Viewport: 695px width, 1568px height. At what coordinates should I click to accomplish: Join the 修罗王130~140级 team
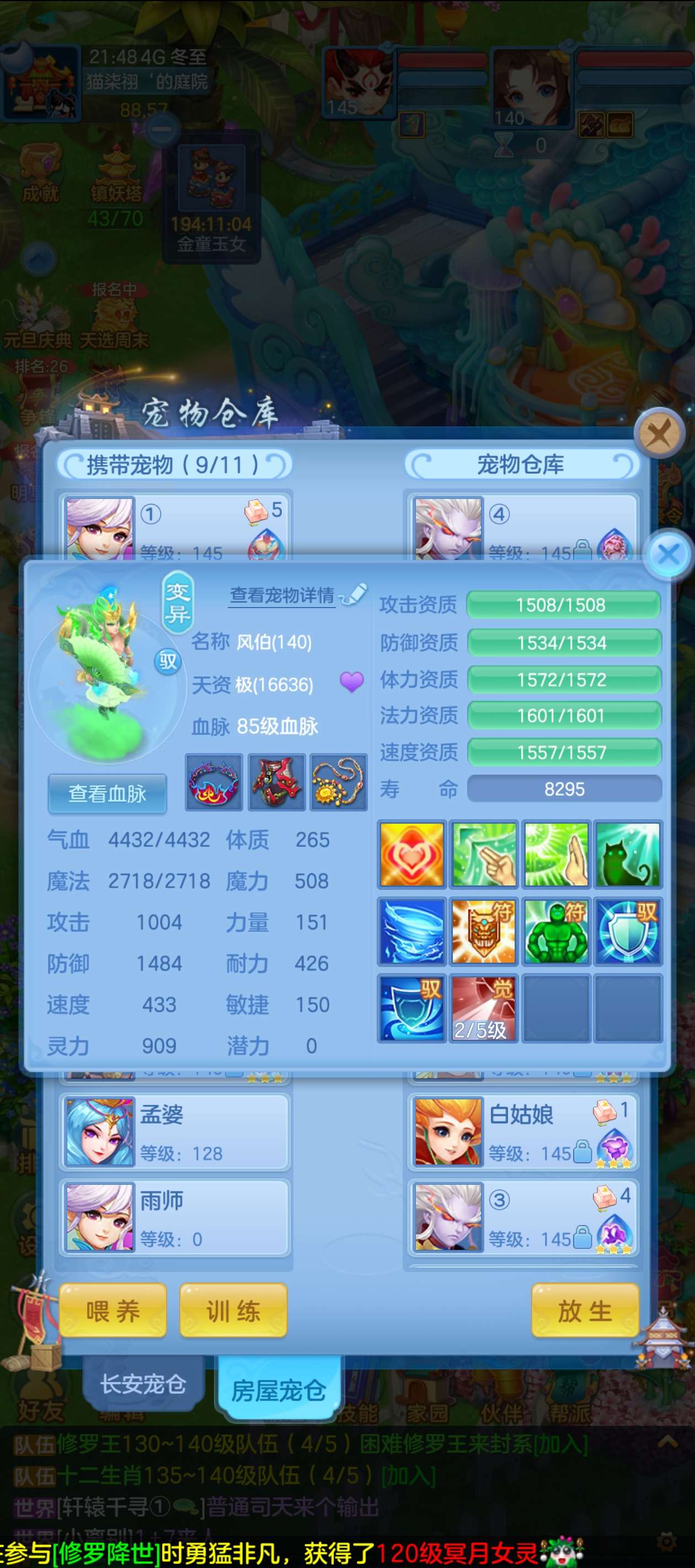click(564, 1444)
